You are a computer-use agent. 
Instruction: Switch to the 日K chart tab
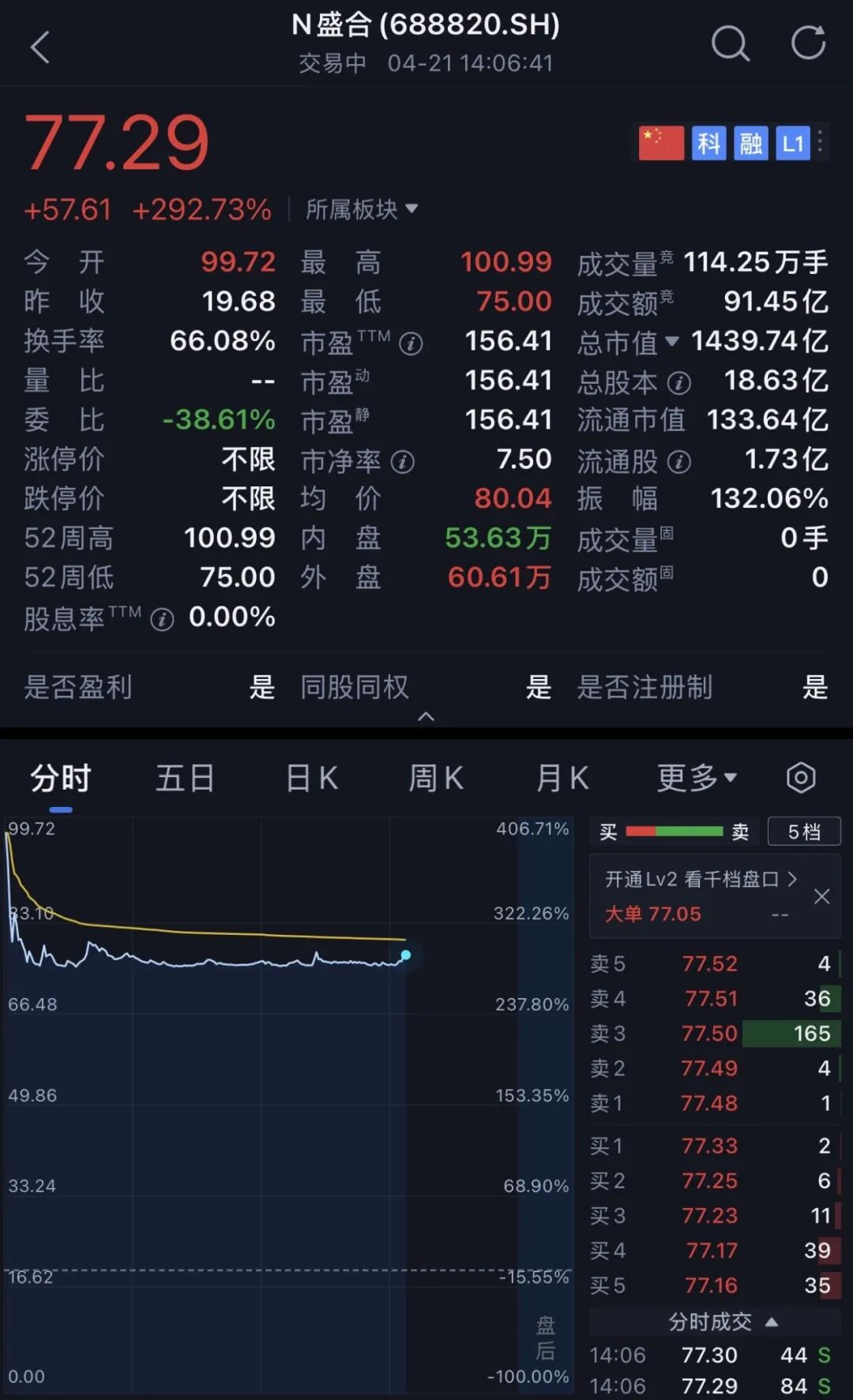coord(311,779)
